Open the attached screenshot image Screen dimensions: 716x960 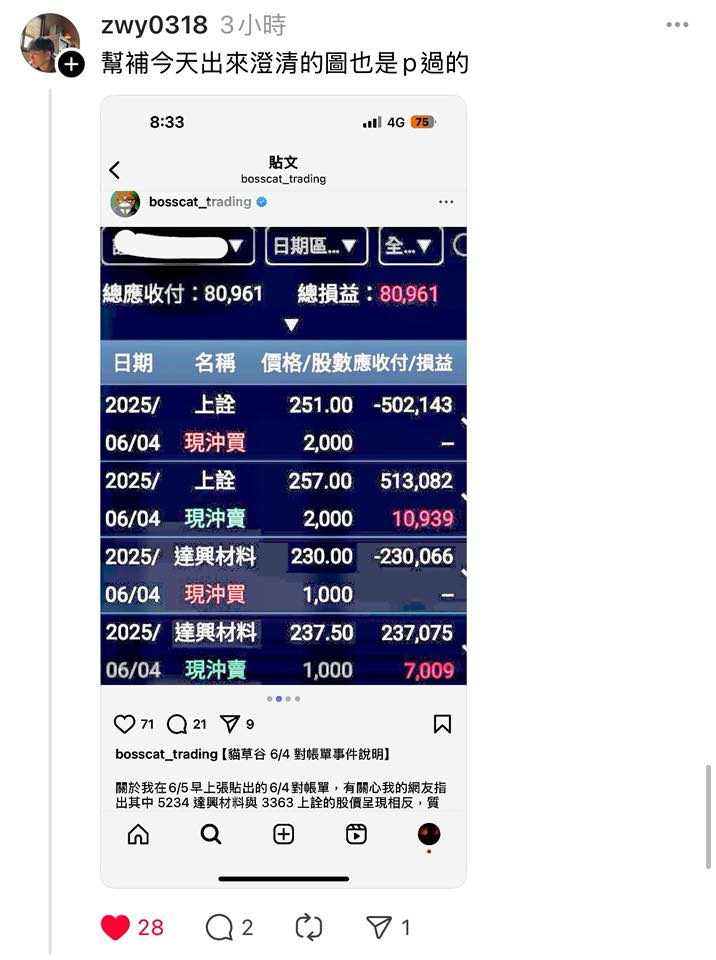pos(283,490)
